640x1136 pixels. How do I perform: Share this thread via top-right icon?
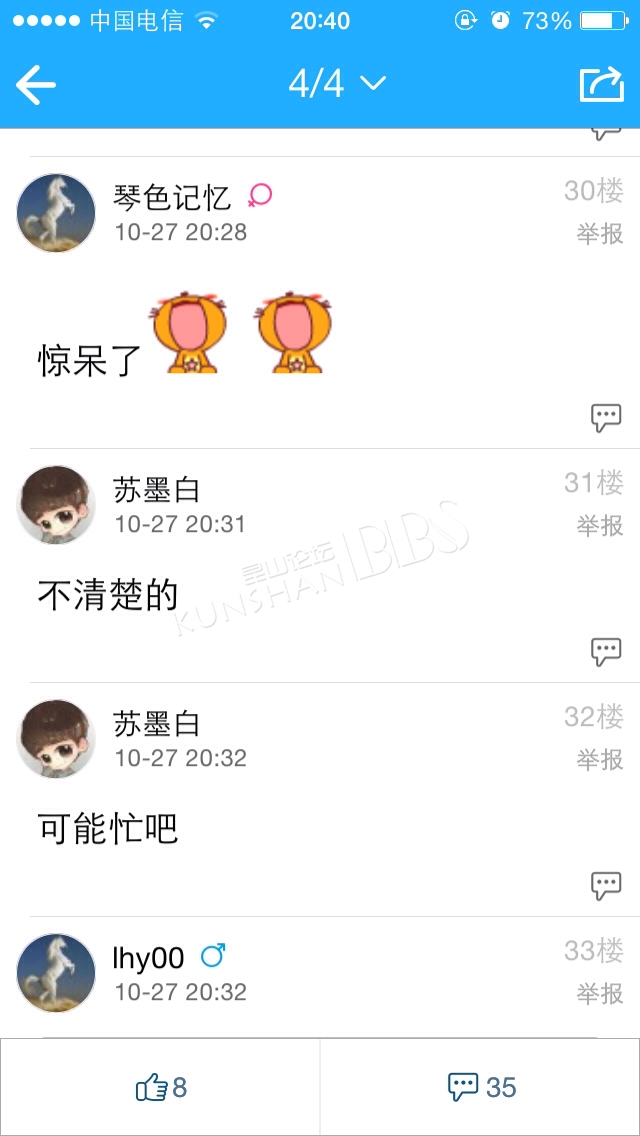click(602, 85)
